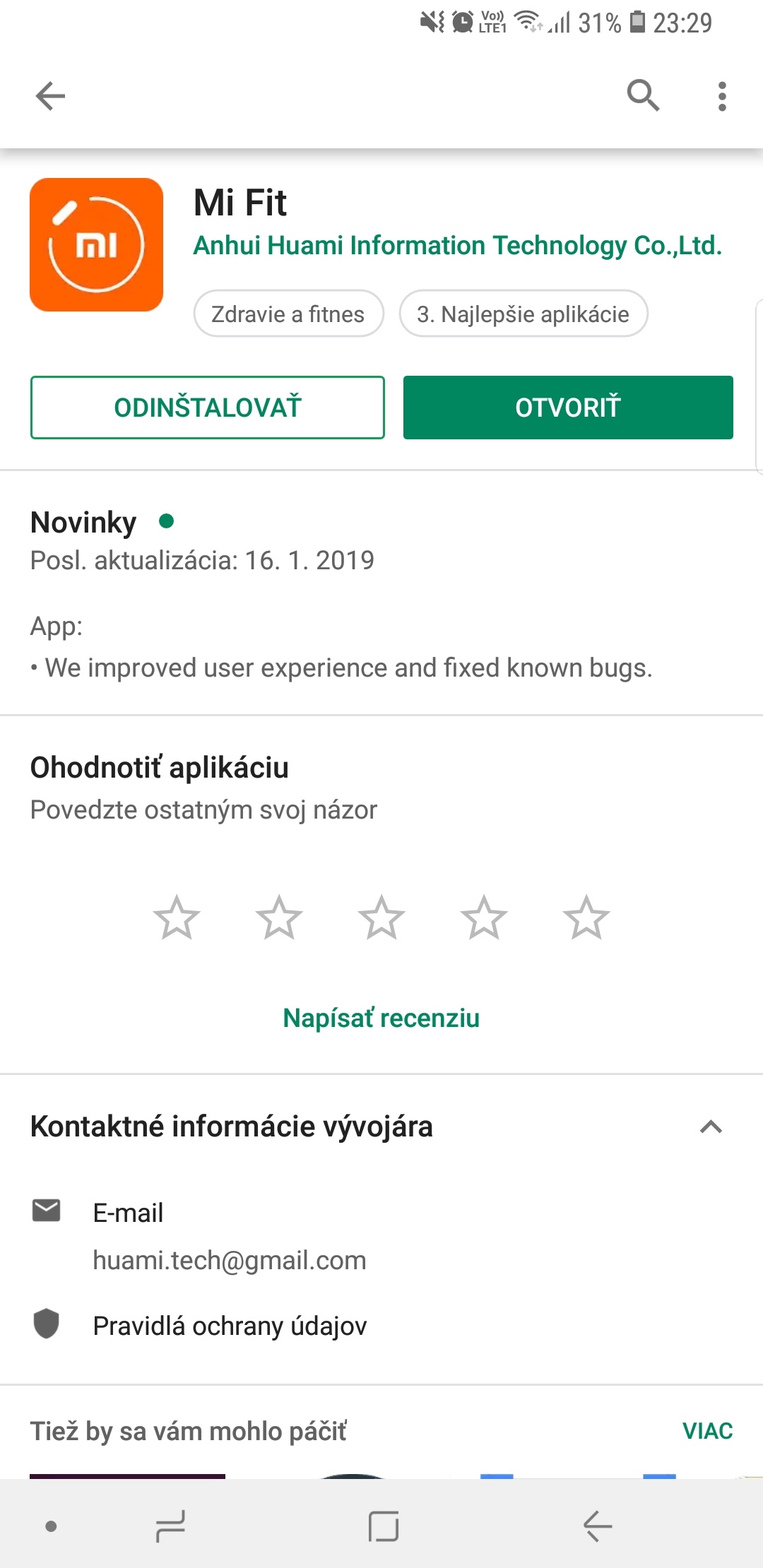Screen dimensions: 763x1568
Task: Tap Napísať recenziu link
Action: [x=381, y=1018]
